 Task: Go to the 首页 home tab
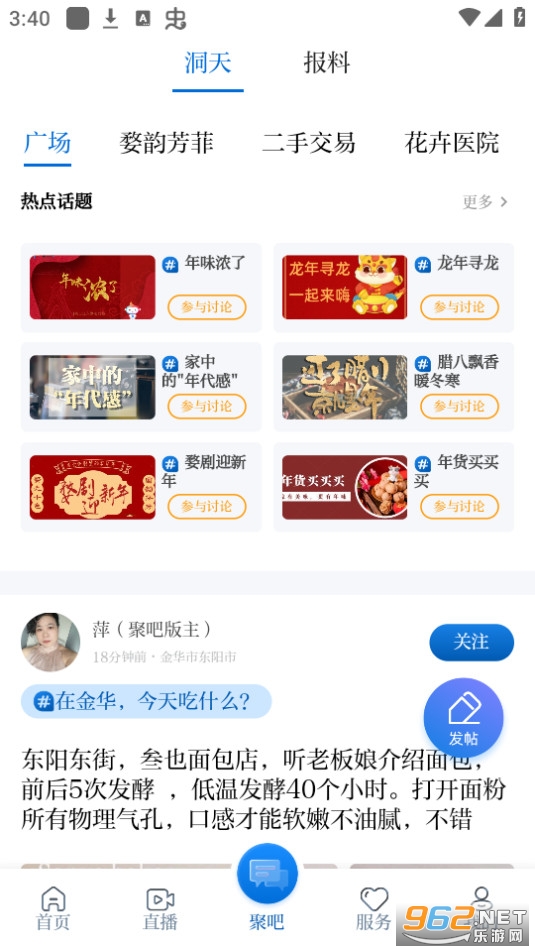pyautogui.click(x=53, y=909)
